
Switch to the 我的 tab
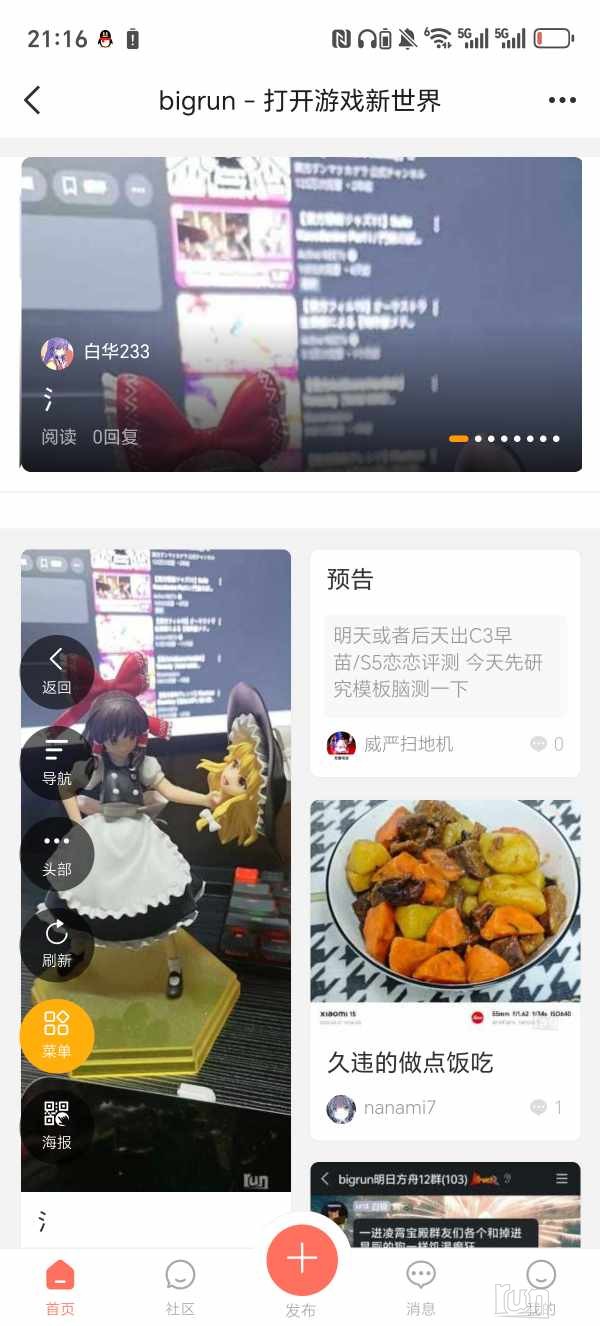tap(541, 1288)
